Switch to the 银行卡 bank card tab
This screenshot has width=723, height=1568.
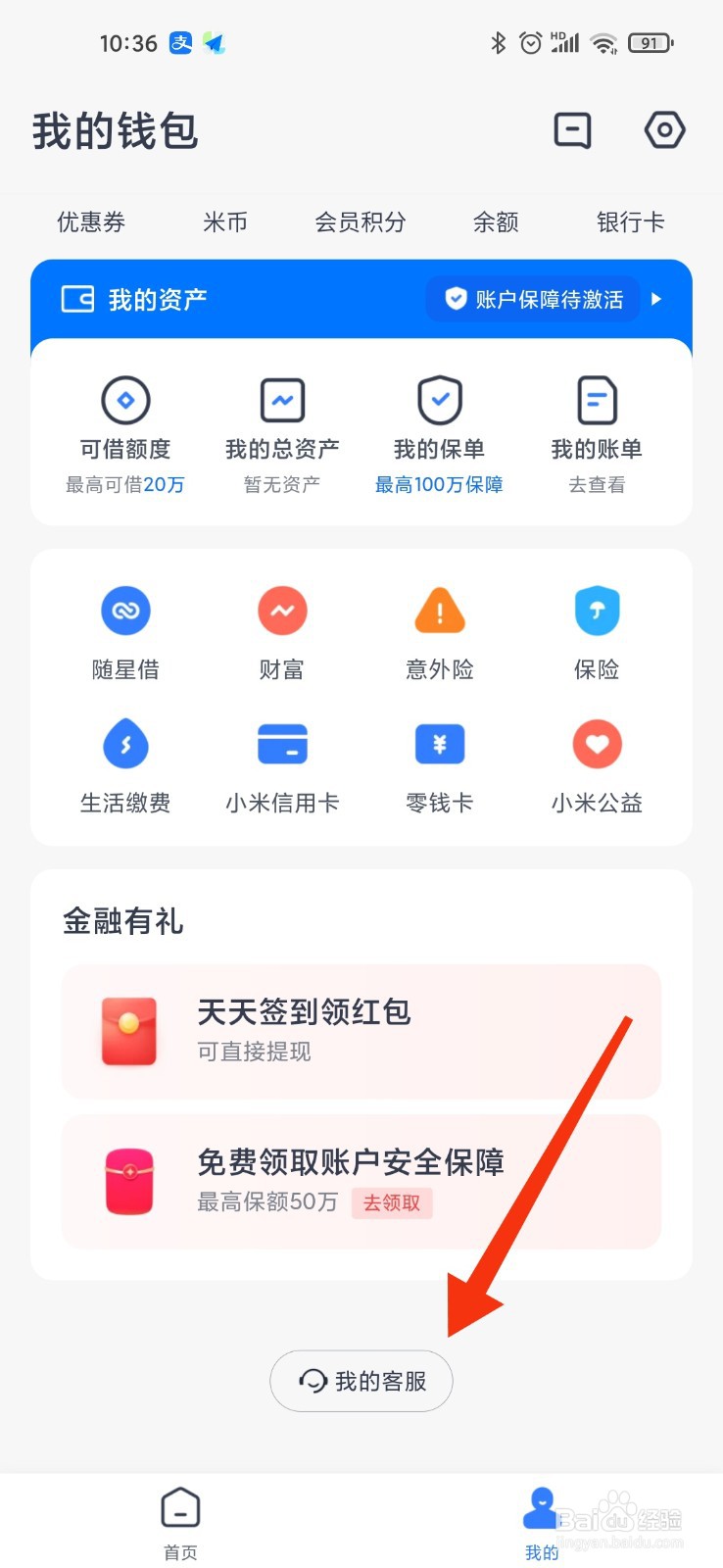pyautogui.click(x=630, y=222)
